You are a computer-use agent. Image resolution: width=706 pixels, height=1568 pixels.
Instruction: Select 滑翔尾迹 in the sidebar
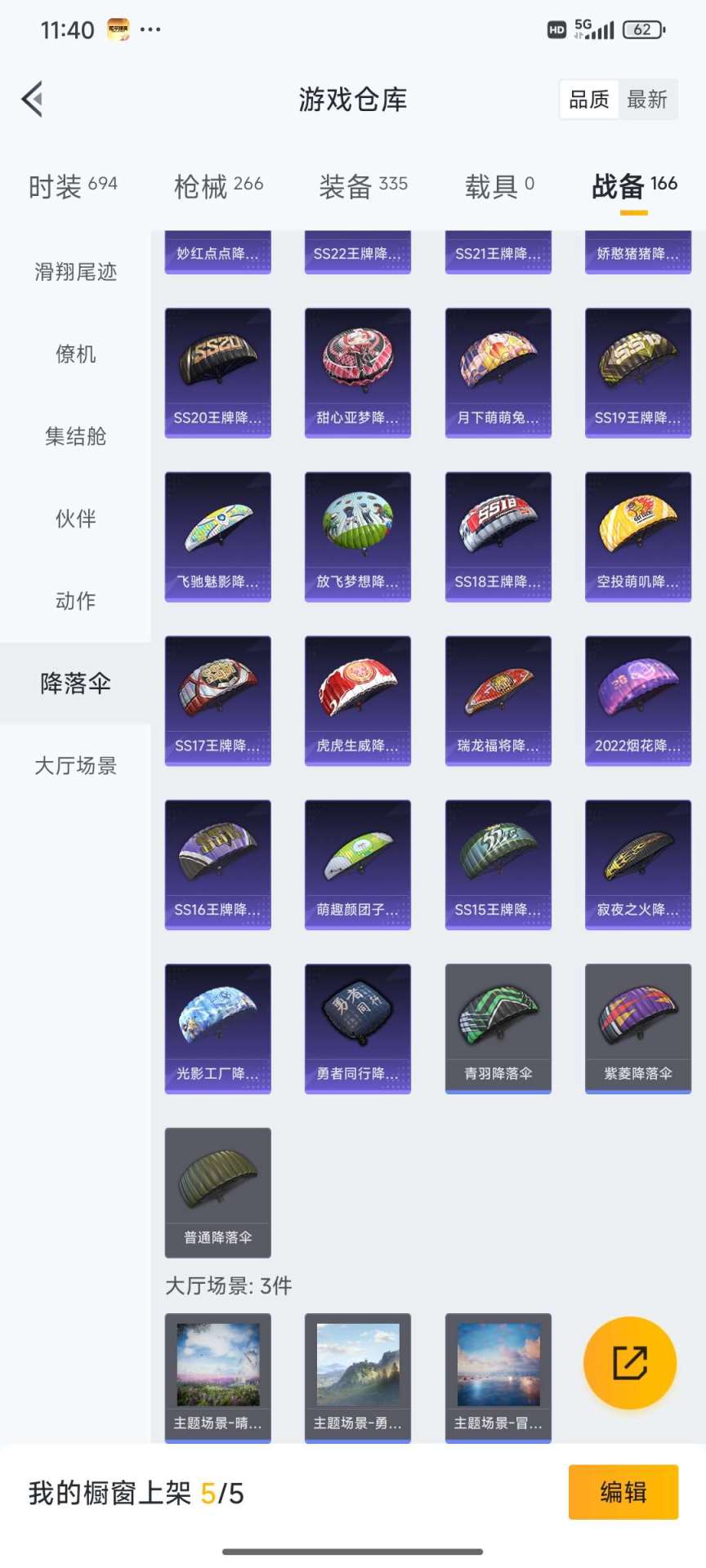coord(74,273)
